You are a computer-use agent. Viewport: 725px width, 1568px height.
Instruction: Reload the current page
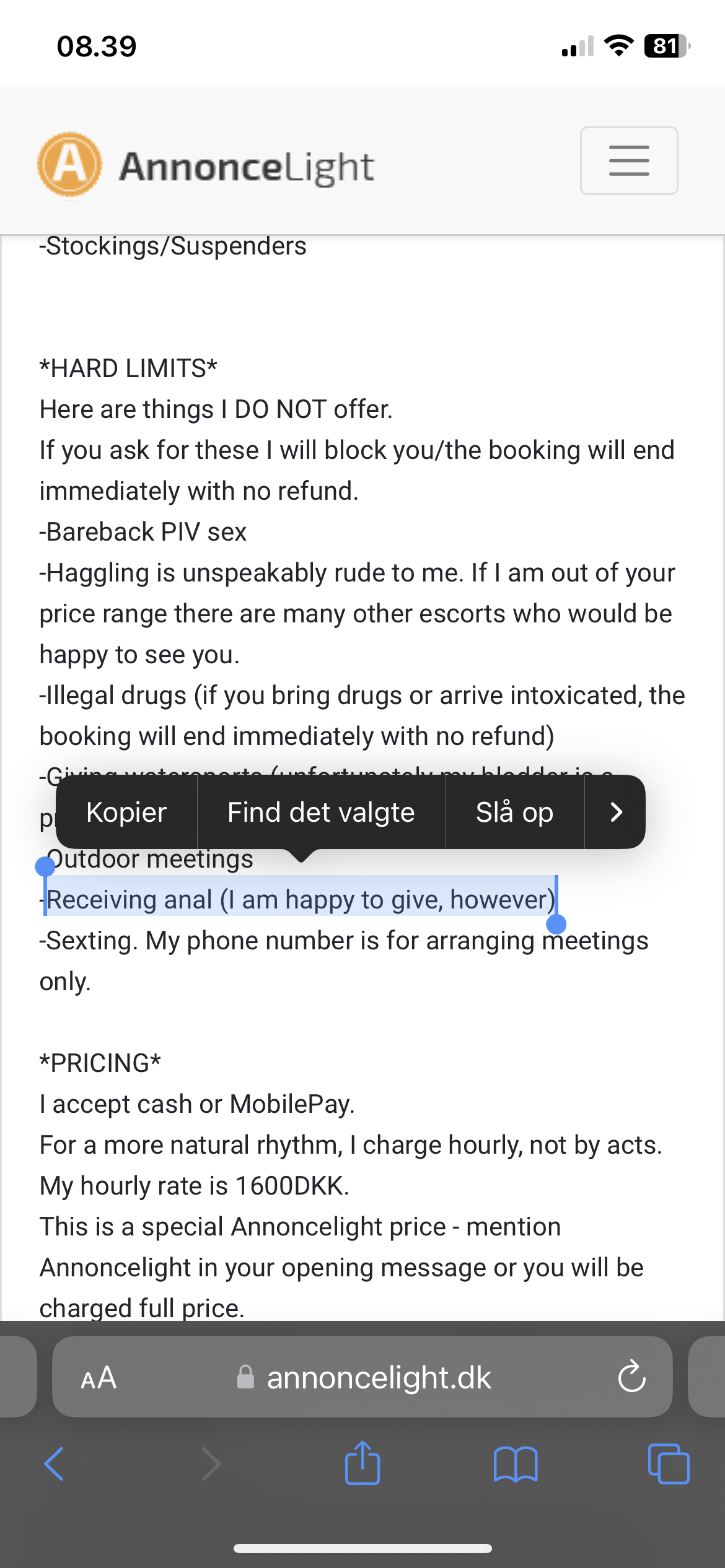pos(631,1378)
